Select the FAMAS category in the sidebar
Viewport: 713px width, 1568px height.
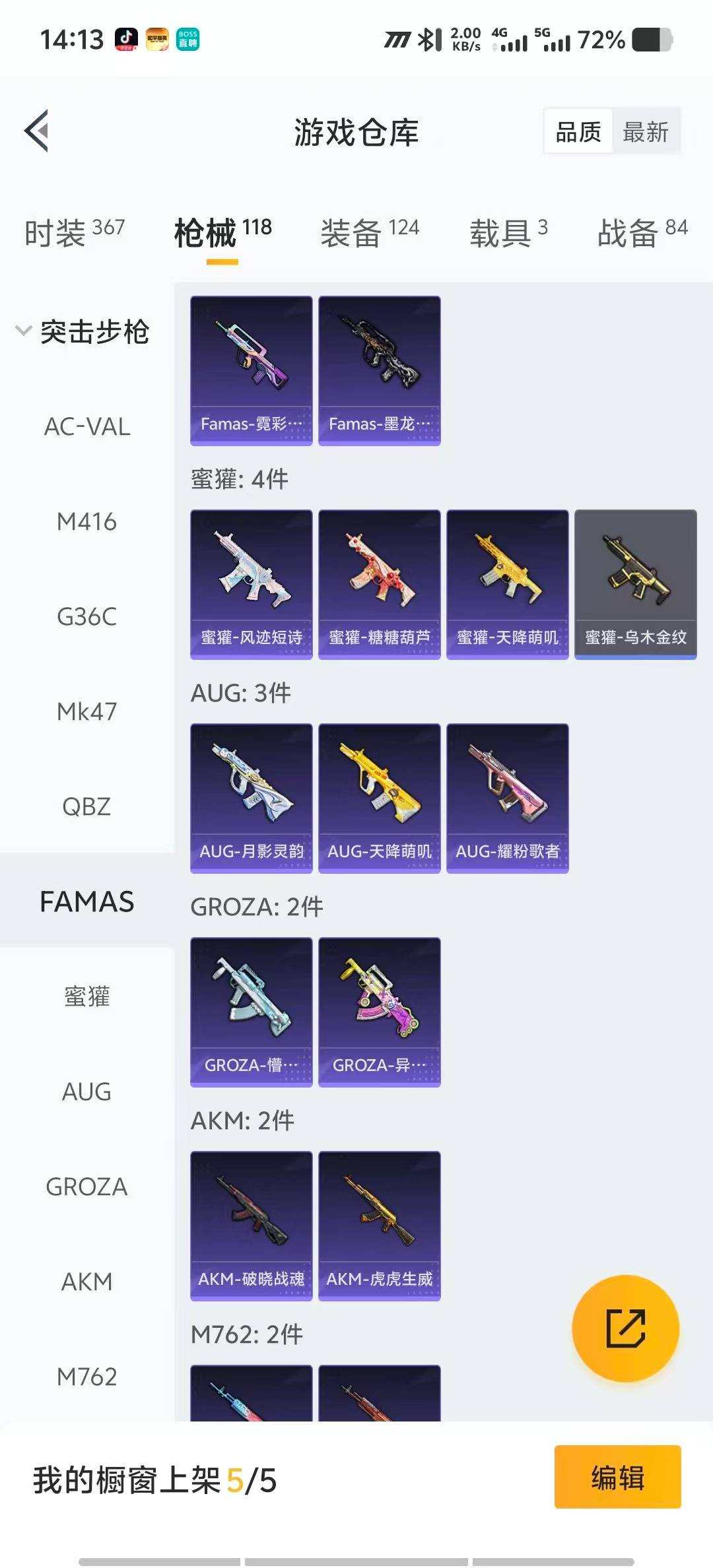click(88, 901)
